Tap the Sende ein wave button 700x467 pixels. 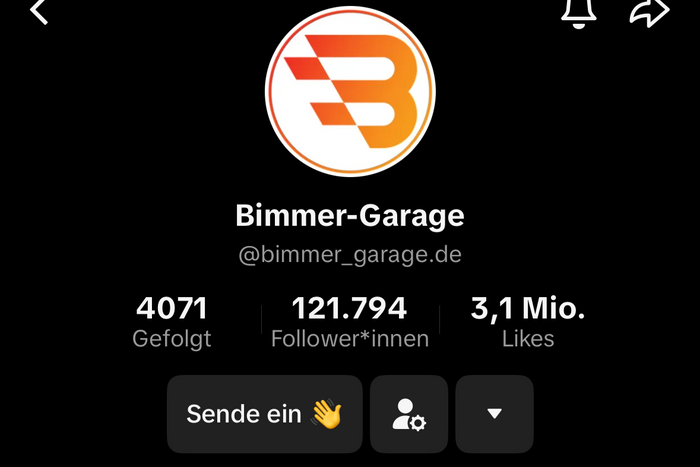(264, 414)
